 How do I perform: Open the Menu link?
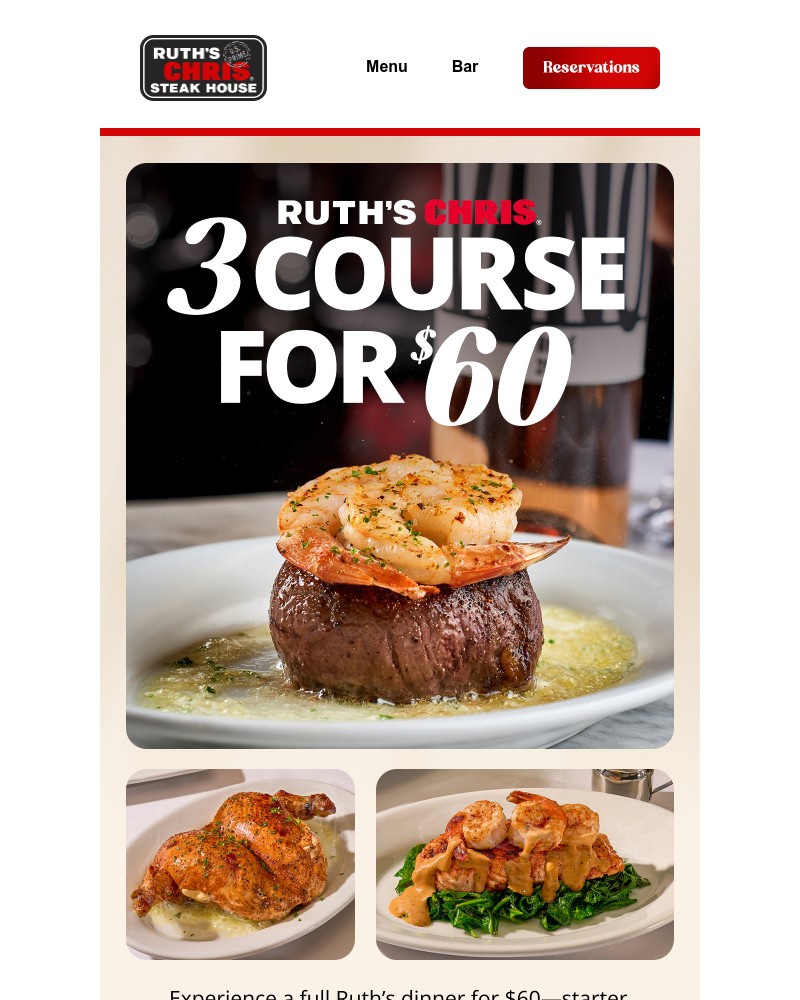pyautogui.click(x=386, y=67)
